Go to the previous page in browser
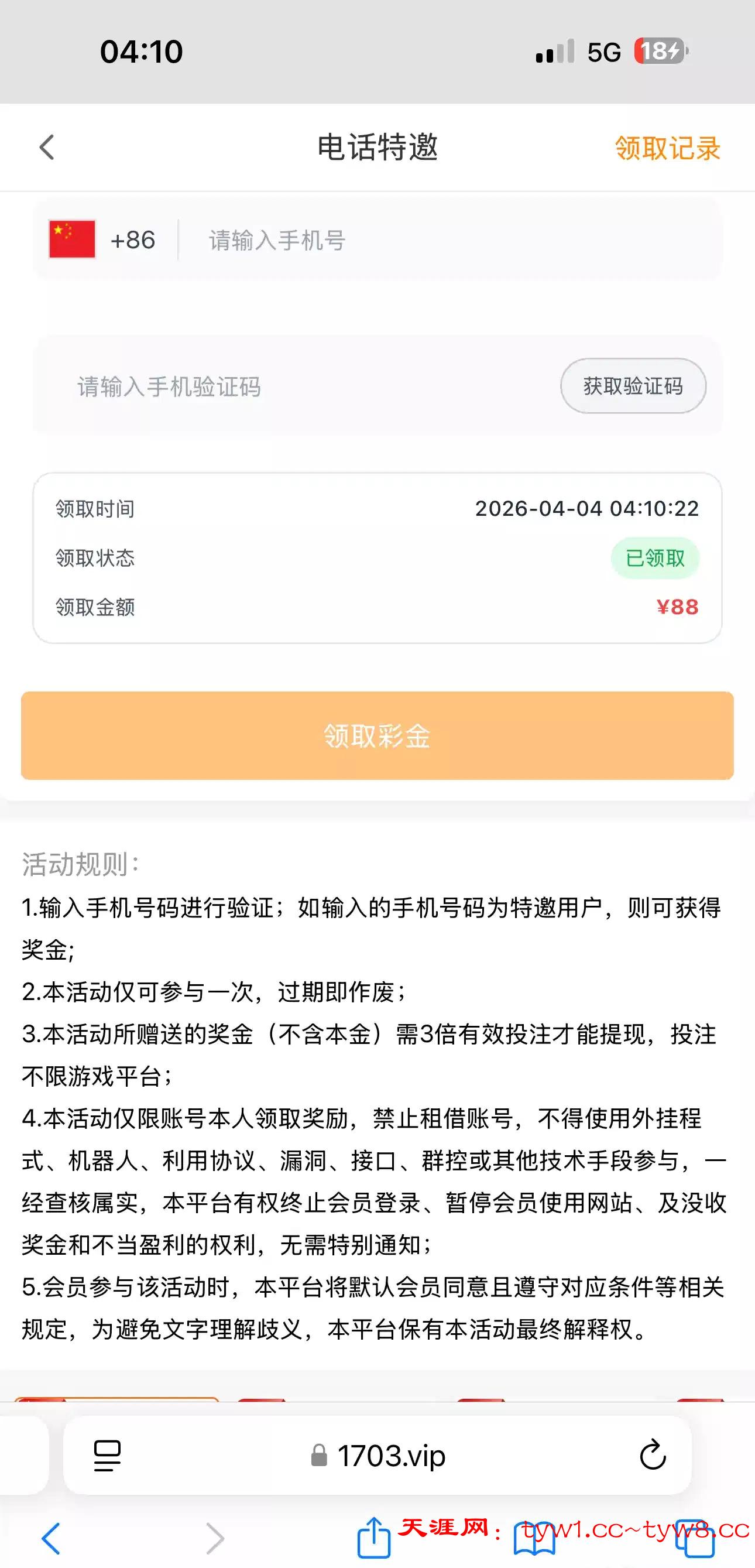Image resolution: width=755 pixels, height=1568 pixels. tap(51, 1538)
